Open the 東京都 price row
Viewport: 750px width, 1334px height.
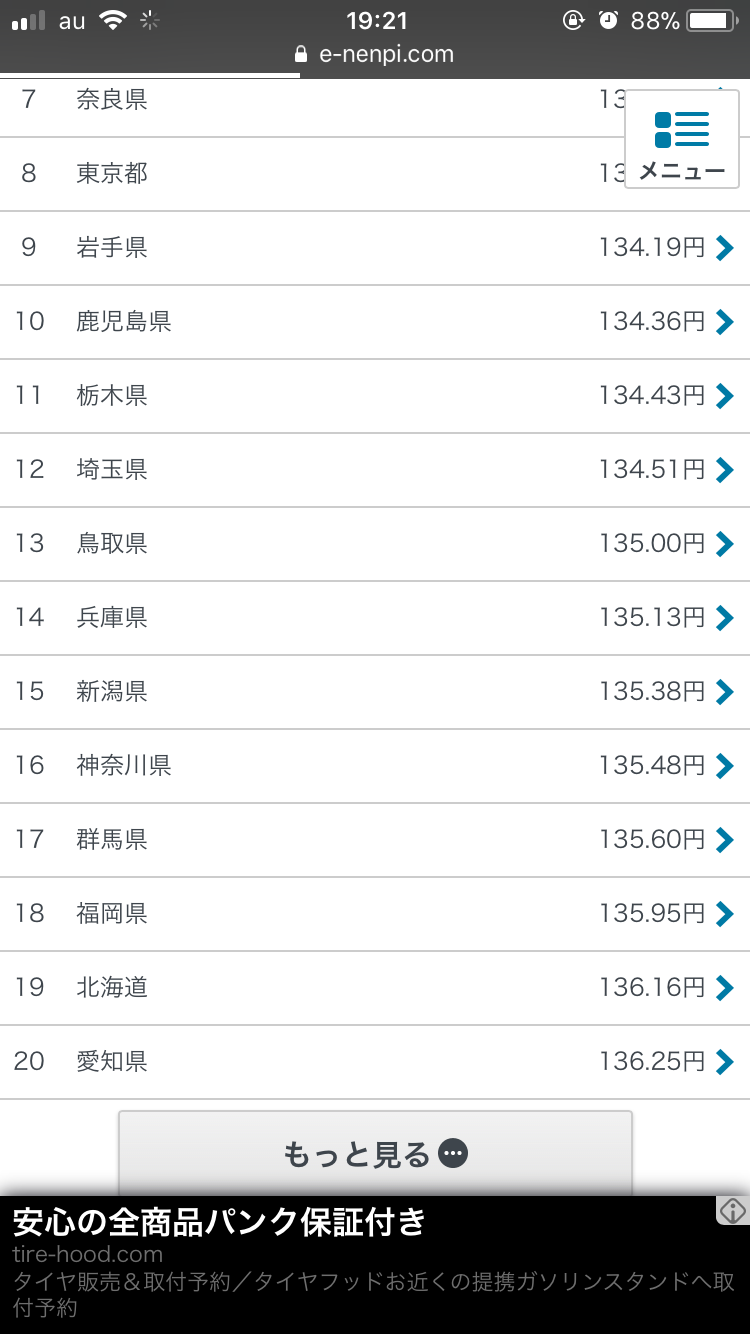tap(300, 174)
